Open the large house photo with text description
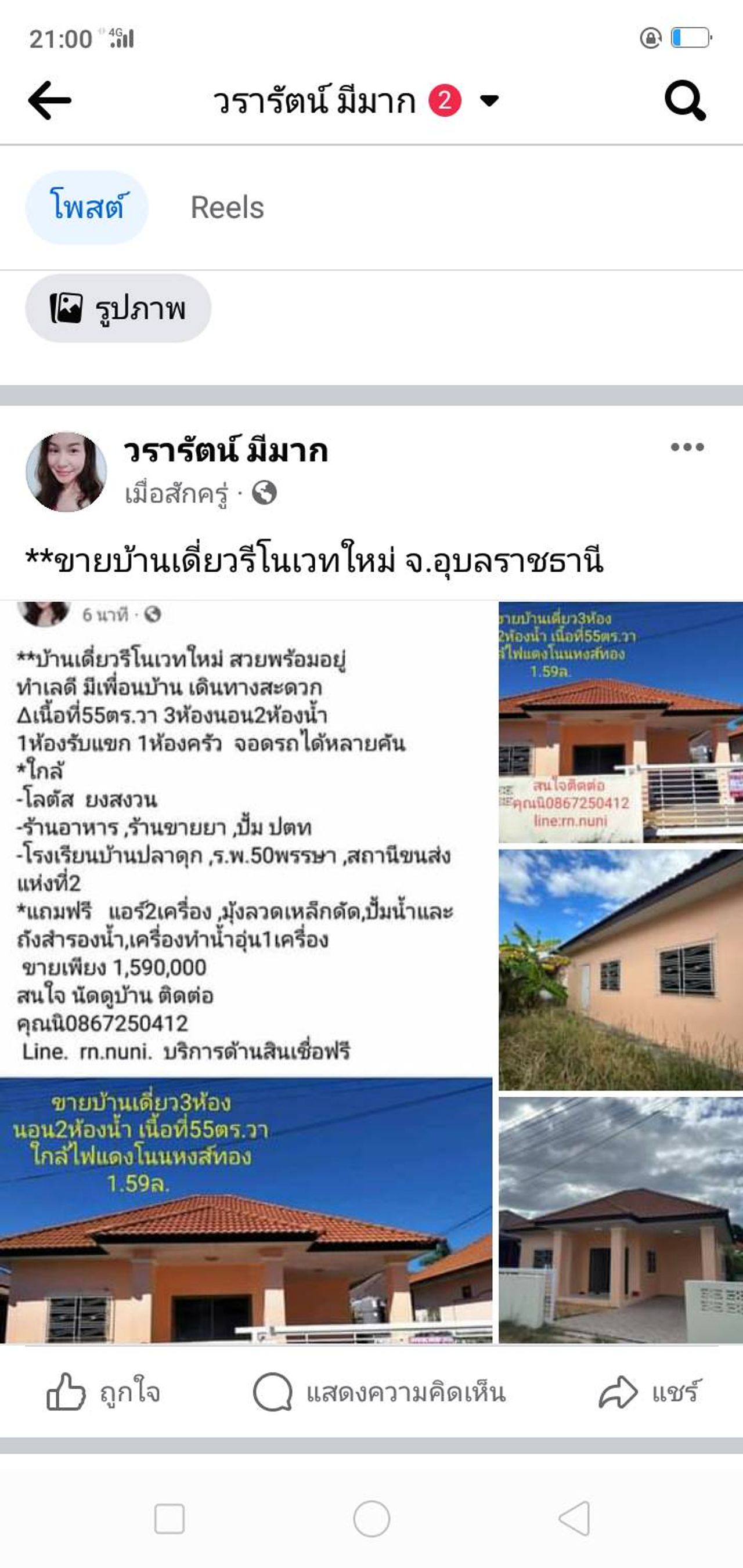 click(x=246, y=974)
